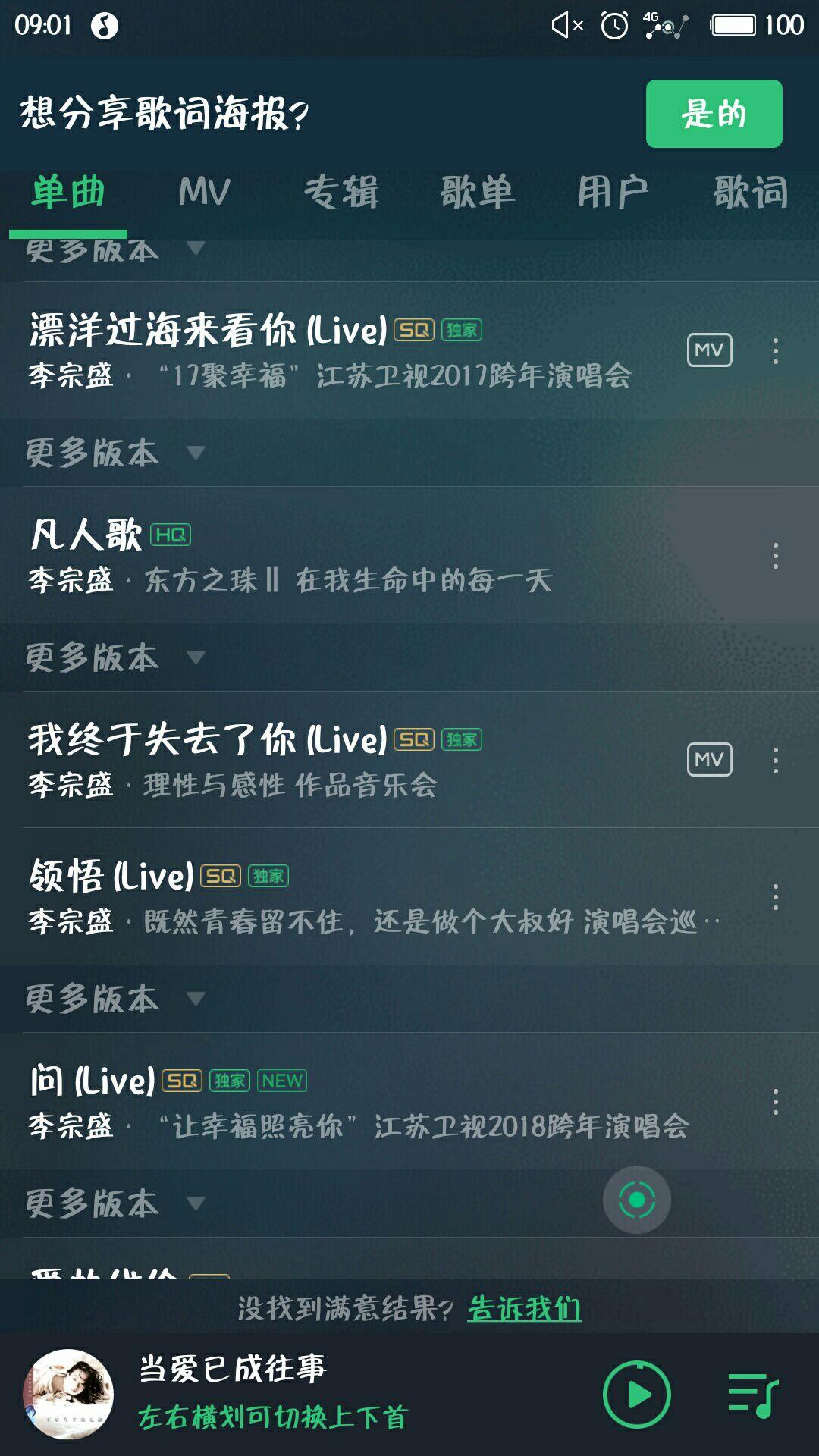819x1456 pixels.
Task: Open the play queue list
Action: coord(752,1395)
